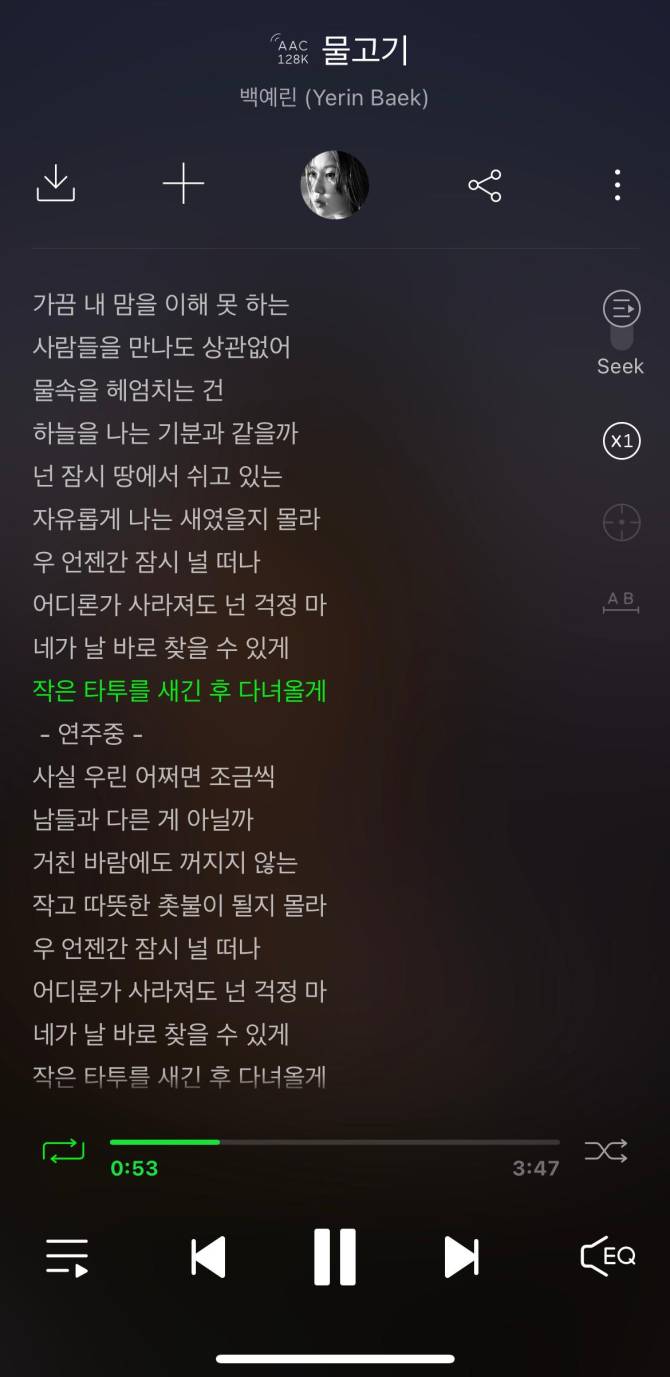Skip to the next track

tap(461, 1257)
